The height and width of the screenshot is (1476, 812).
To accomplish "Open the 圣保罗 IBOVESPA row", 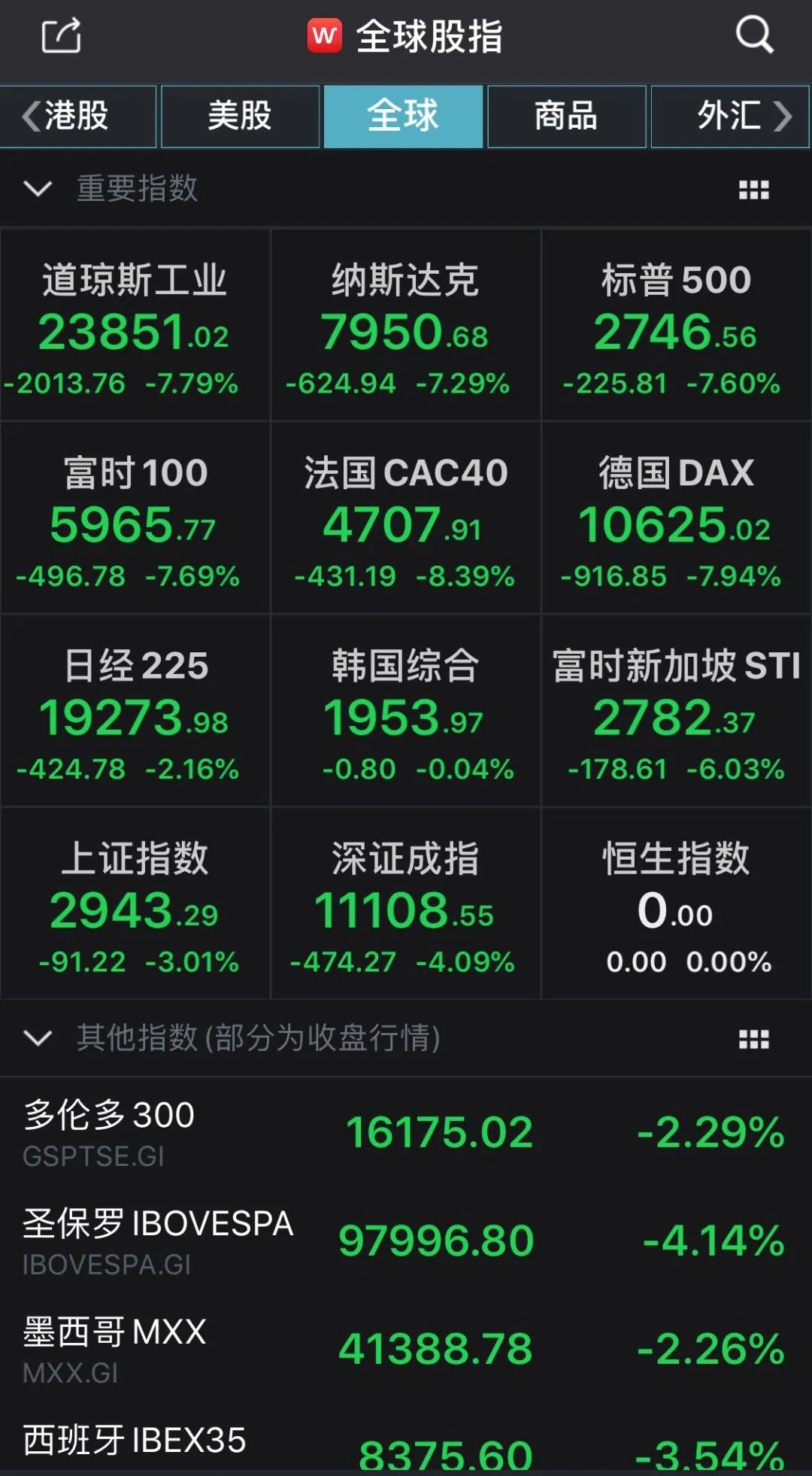I will click(x=406, y=1241).
